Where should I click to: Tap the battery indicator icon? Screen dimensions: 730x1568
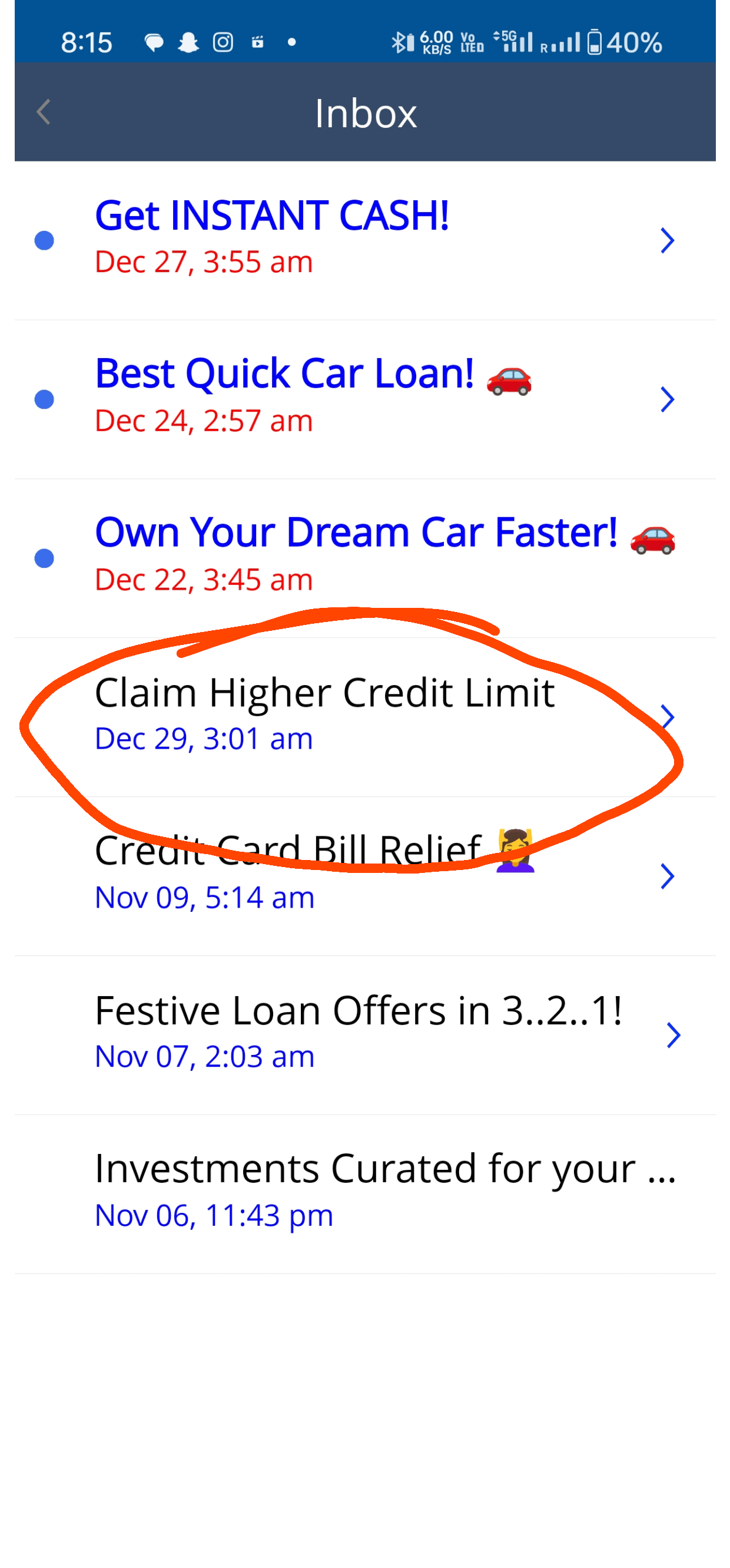point(595,41)
